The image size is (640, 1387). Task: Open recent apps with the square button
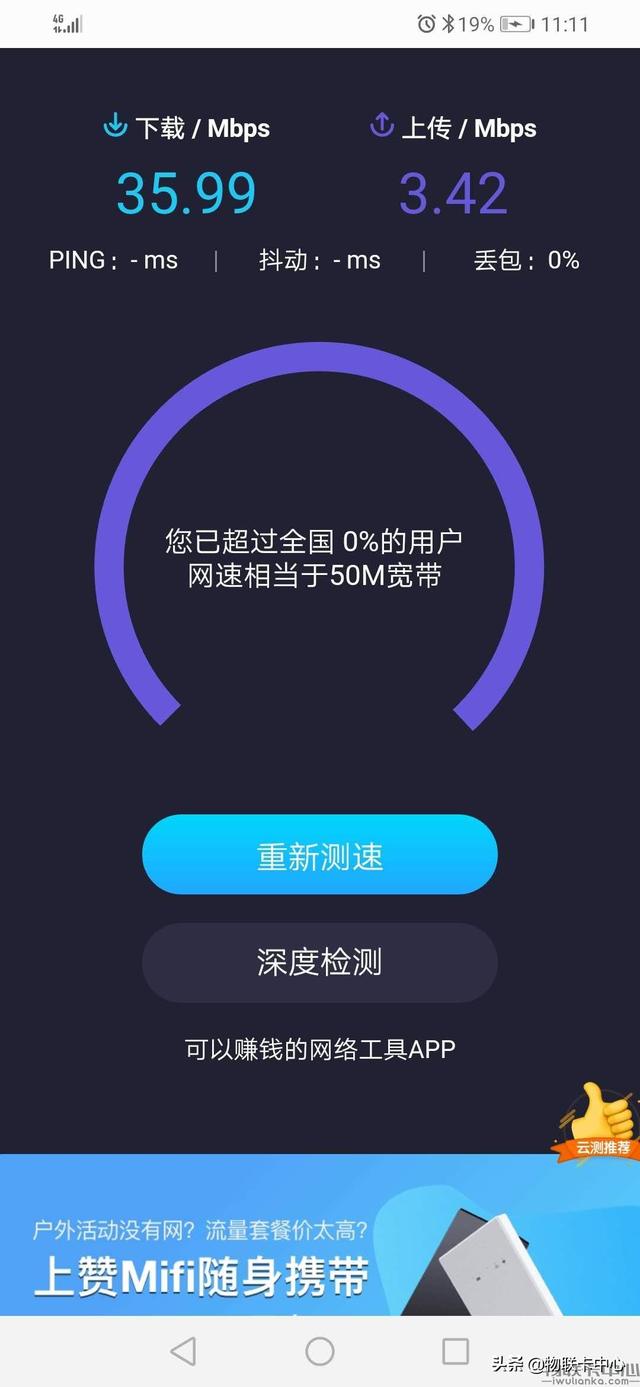click(x=455, y=1351)
